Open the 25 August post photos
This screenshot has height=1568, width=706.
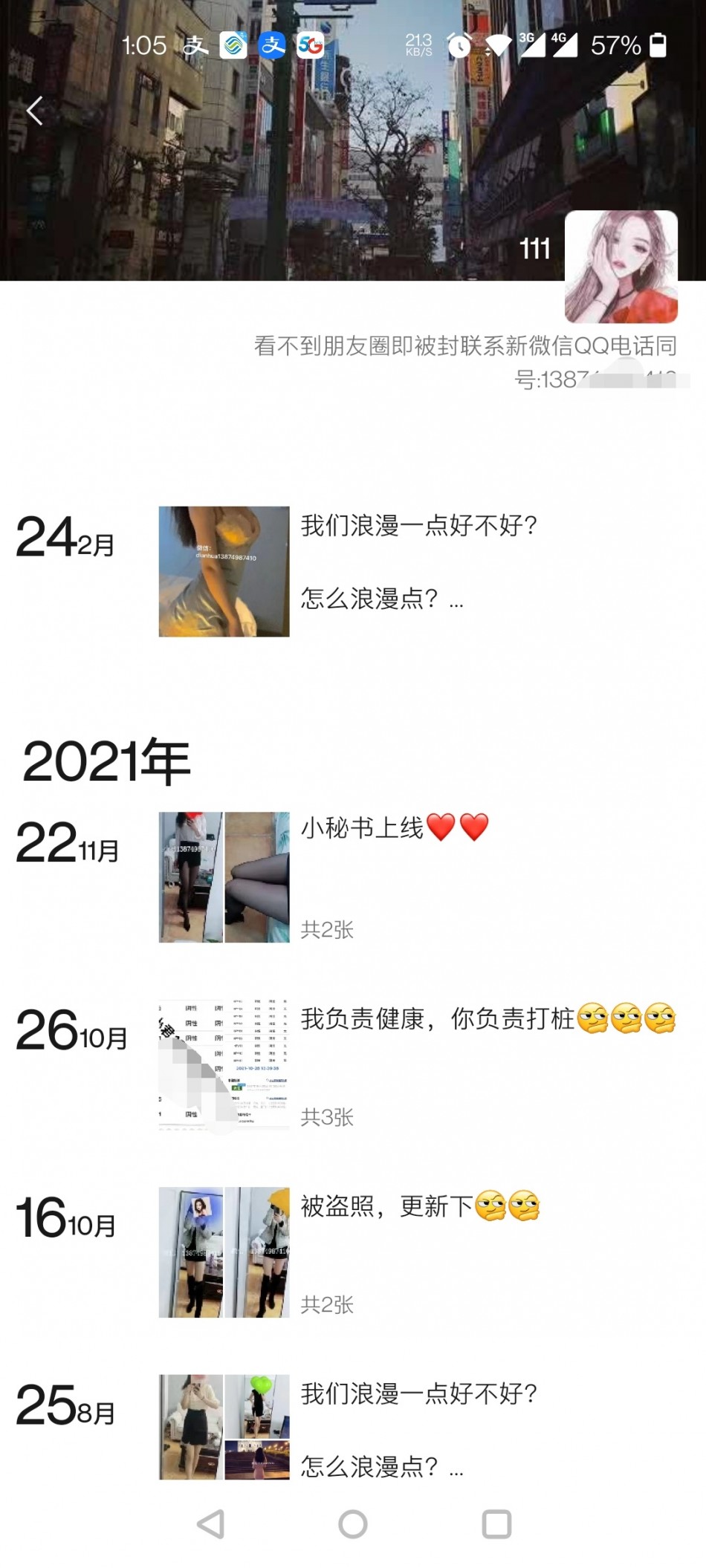[224, 1426]
